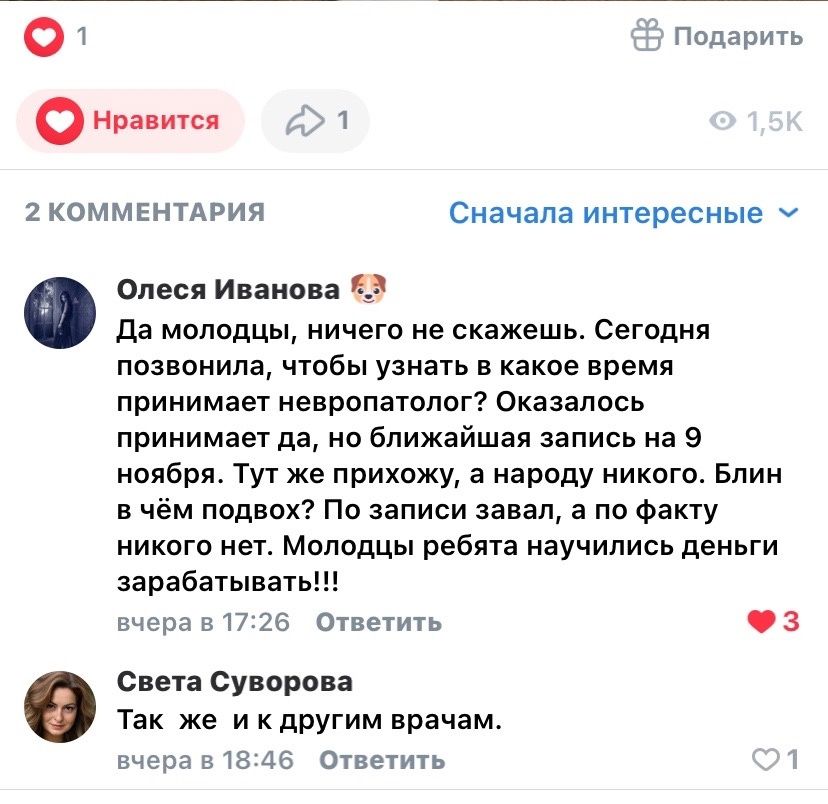The height and width of the screenshot is (804, 828).
Task: Tap the Нравится like button
Action: pyautogui.click(x=130, y=121)
